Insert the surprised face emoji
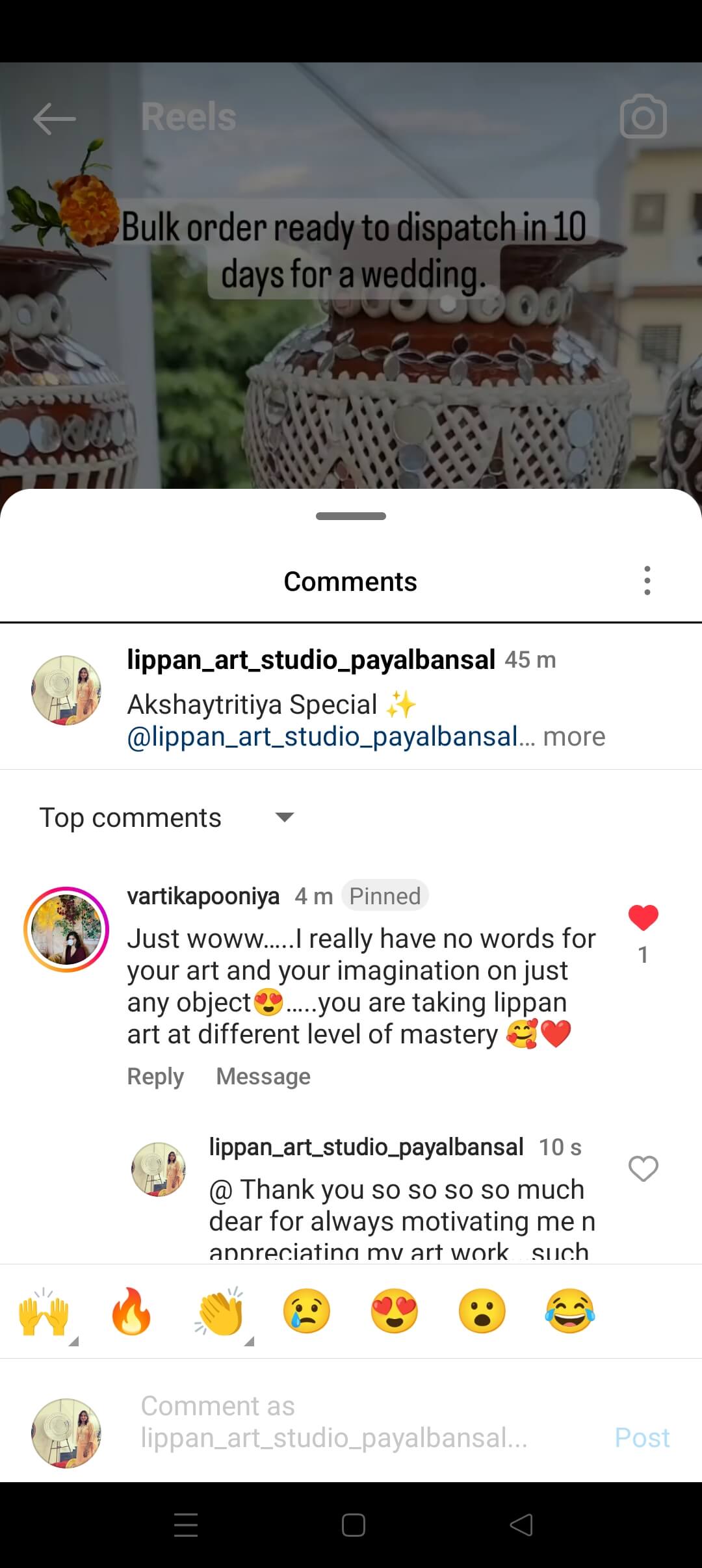 coord(482,1312)
